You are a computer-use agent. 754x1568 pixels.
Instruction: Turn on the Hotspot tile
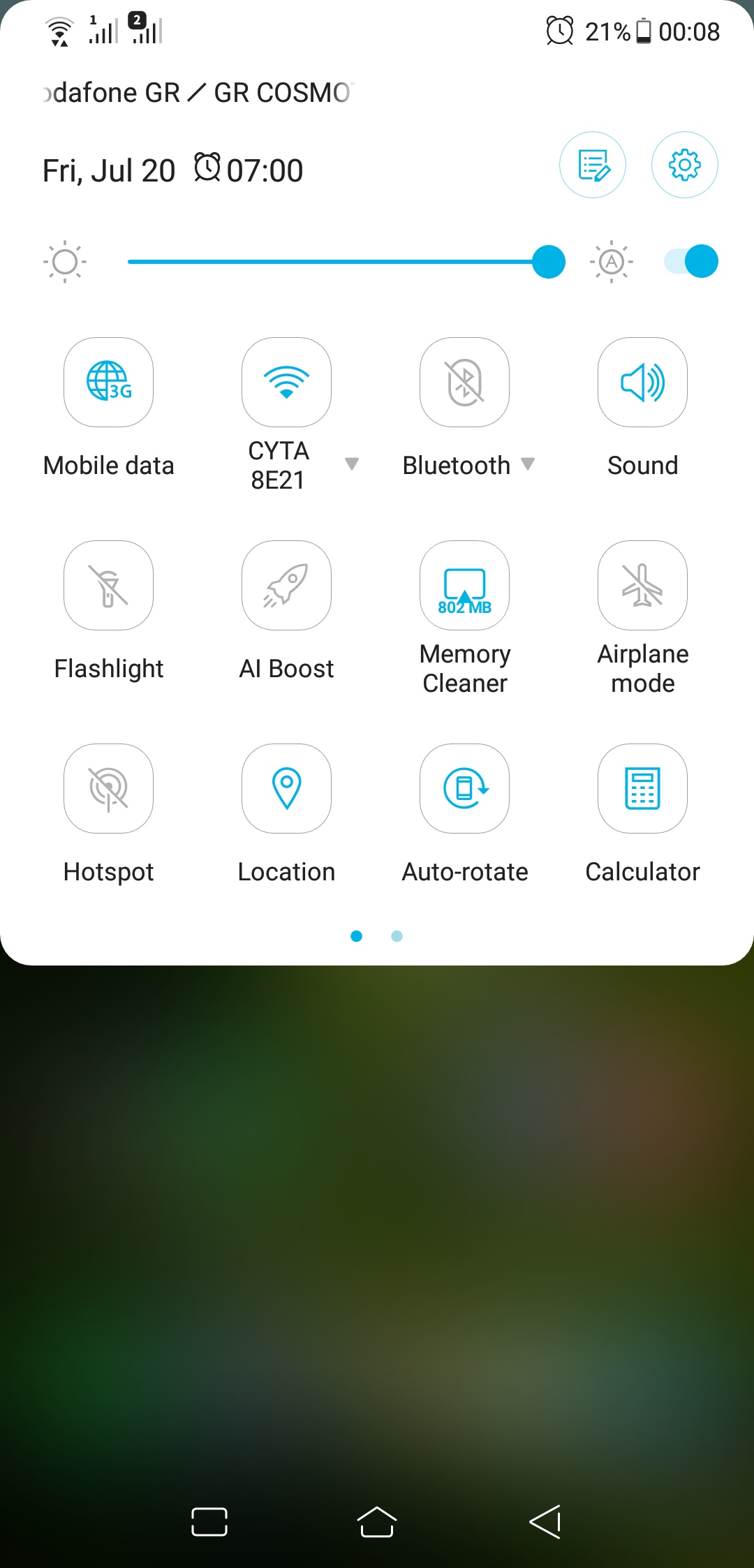click(108, 789)
